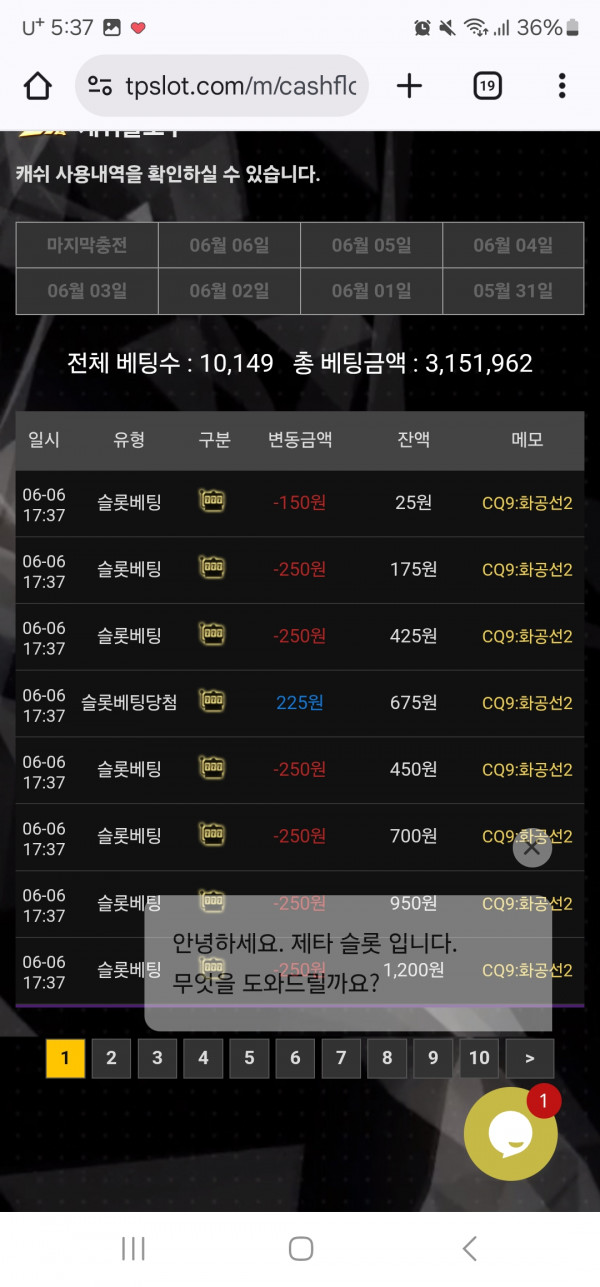Filter history by 06월 05일
This screenshot has width=600, height=1287.
pyautogui.click(x=371, y=245)
